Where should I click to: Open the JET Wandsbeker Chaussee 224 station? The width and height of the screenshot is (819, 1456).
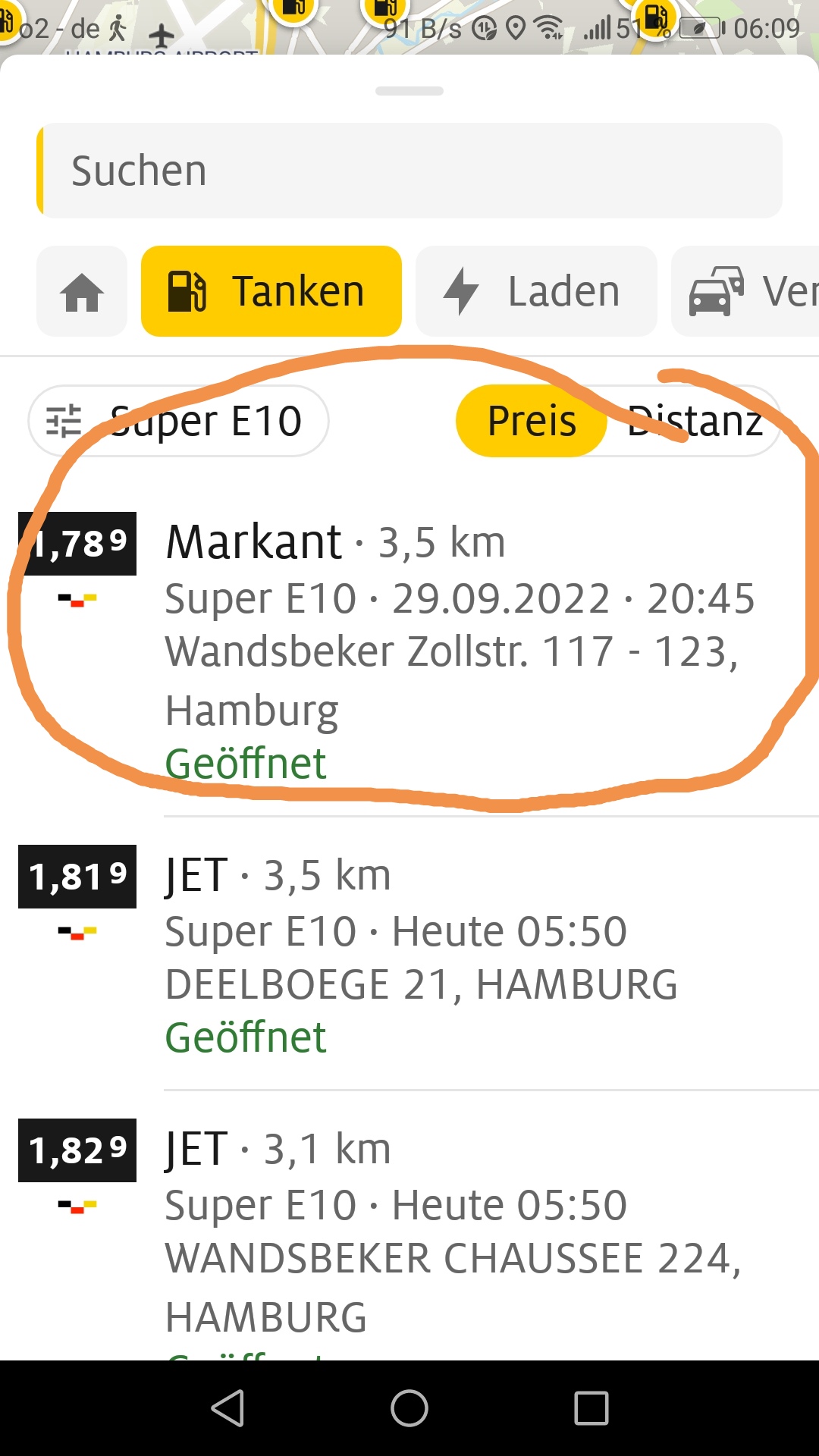click(x=409, y=1226)
